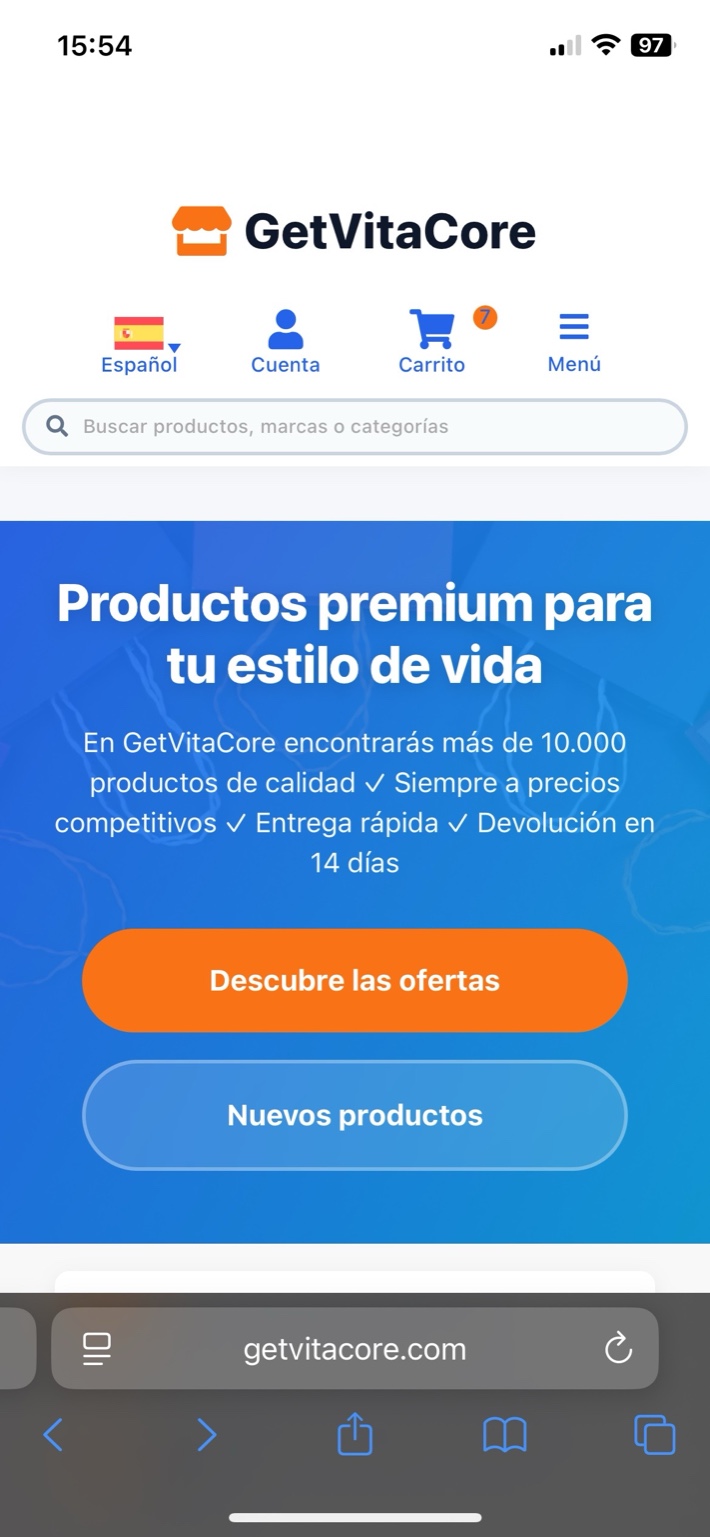Open the Carrito shopping cart
The height and width of the screenshot is (1537, 710).
432,343
